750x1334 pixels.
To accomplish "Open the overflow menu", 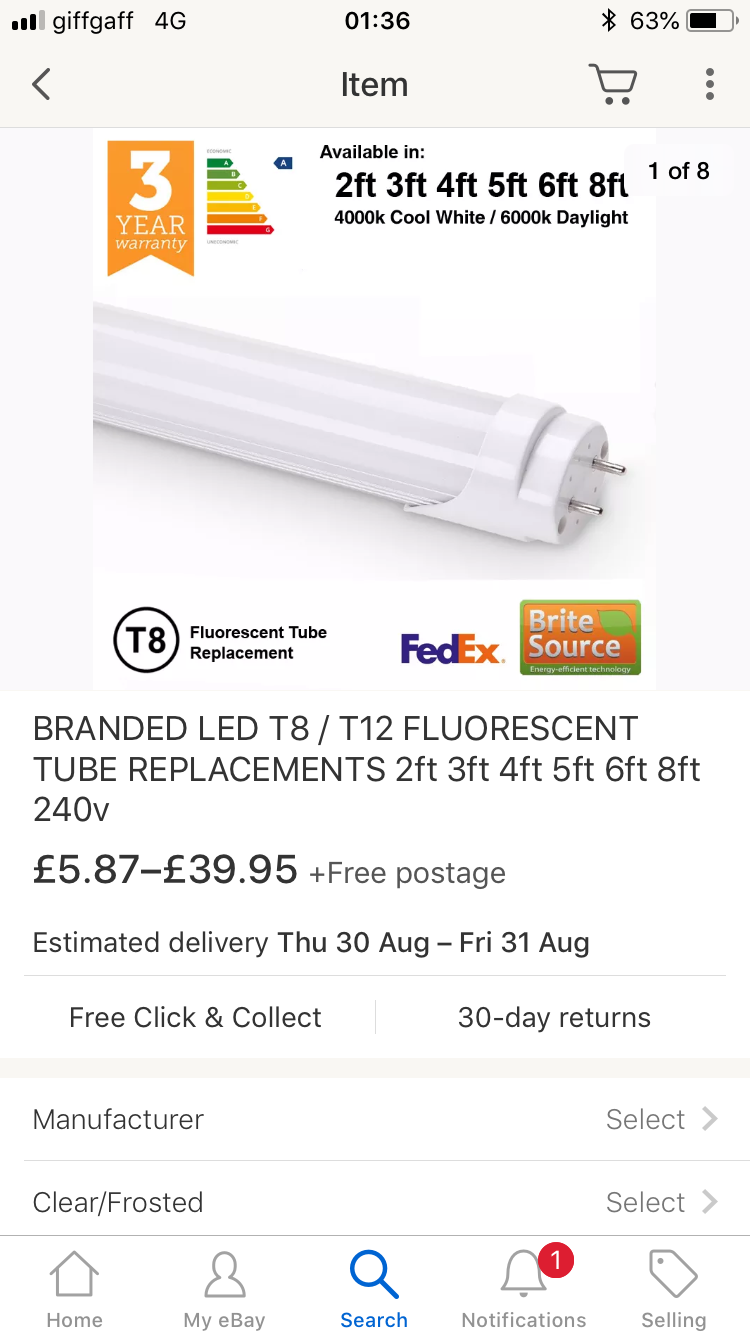I will click(x=709, y=84).
